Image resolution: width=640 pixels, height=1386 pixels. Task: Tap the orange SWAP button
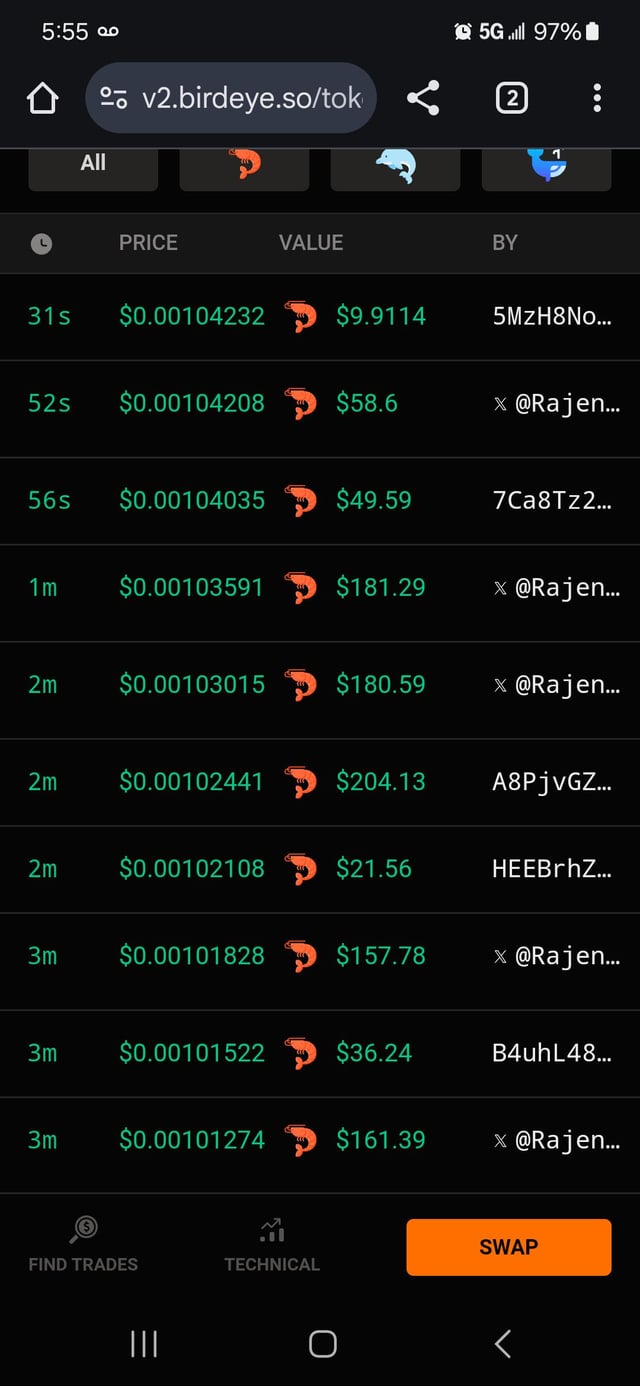click(x=508, y=1247)
